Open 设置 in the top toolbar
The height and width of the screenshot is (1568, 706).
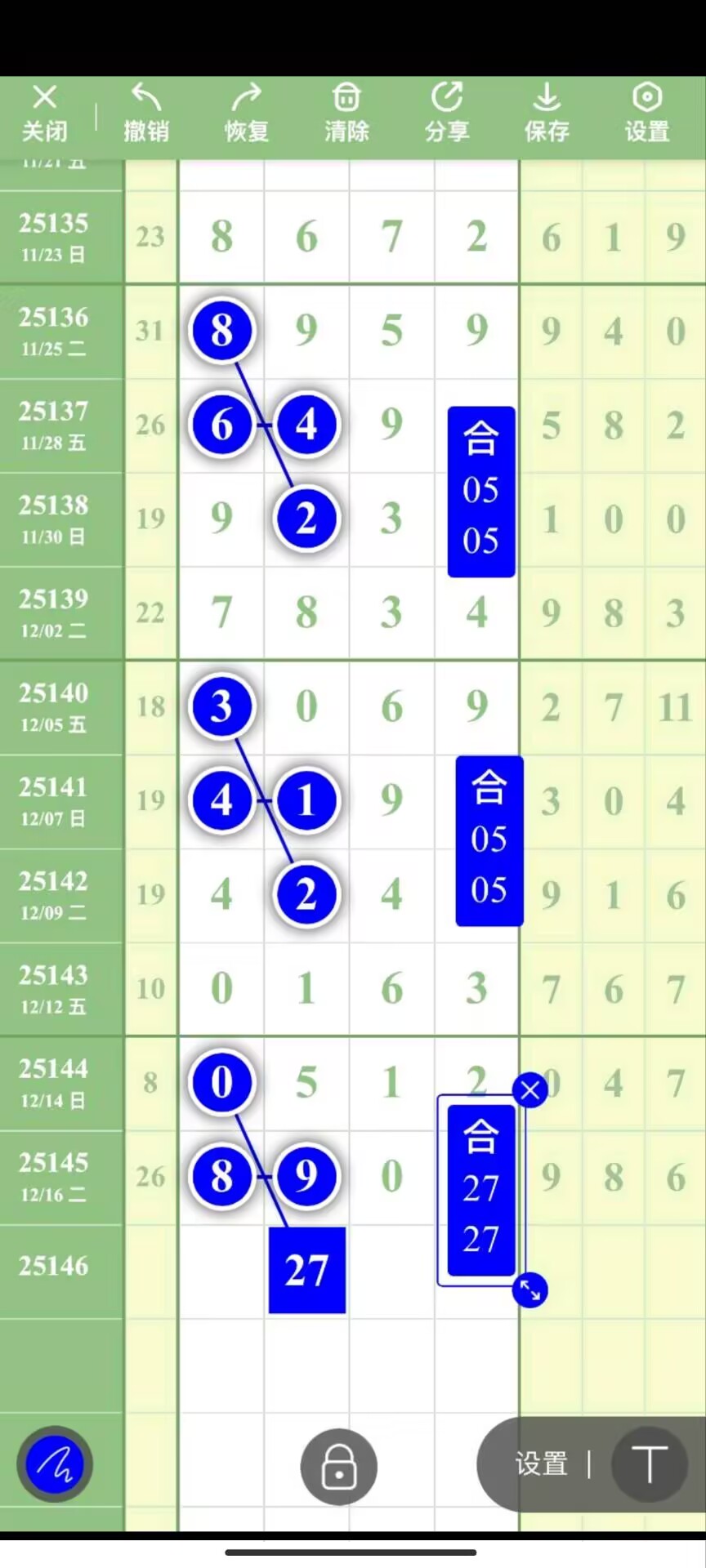[x=647, y=113]
